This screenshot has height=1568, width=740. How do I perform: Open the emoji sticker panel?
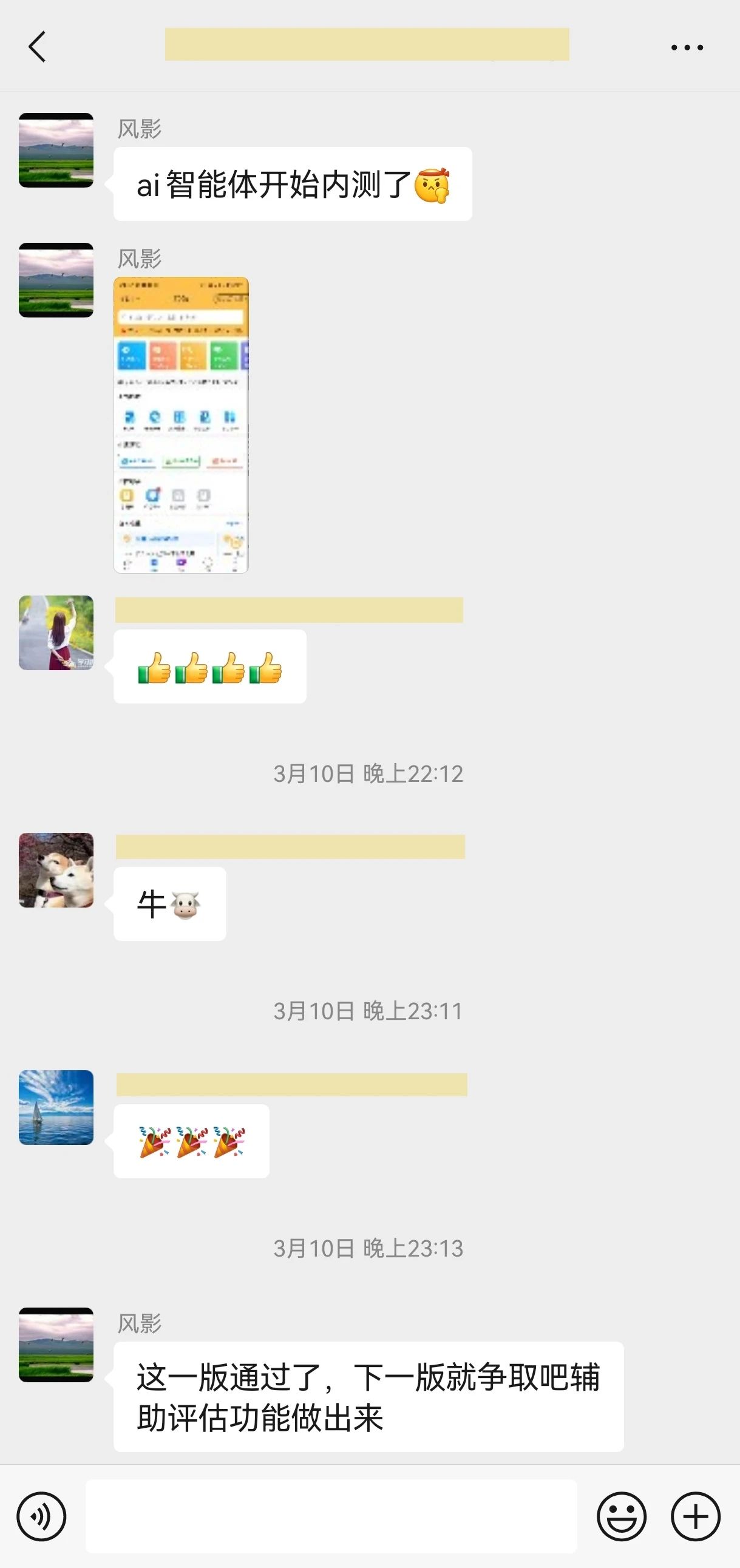(x=622, y=1516)
